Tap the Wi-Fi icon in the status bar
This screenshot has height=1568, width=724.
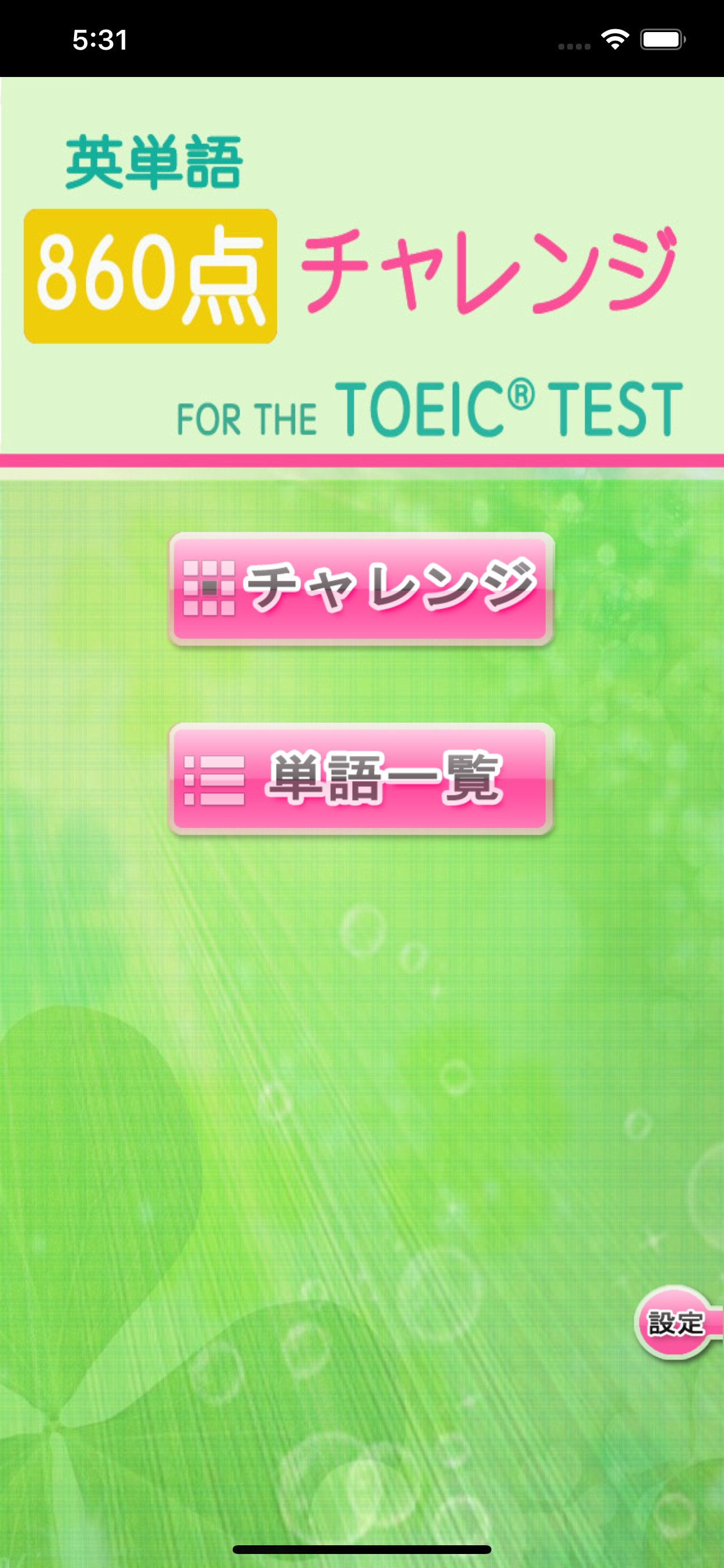pyautogui.click(x=616, y=38)
